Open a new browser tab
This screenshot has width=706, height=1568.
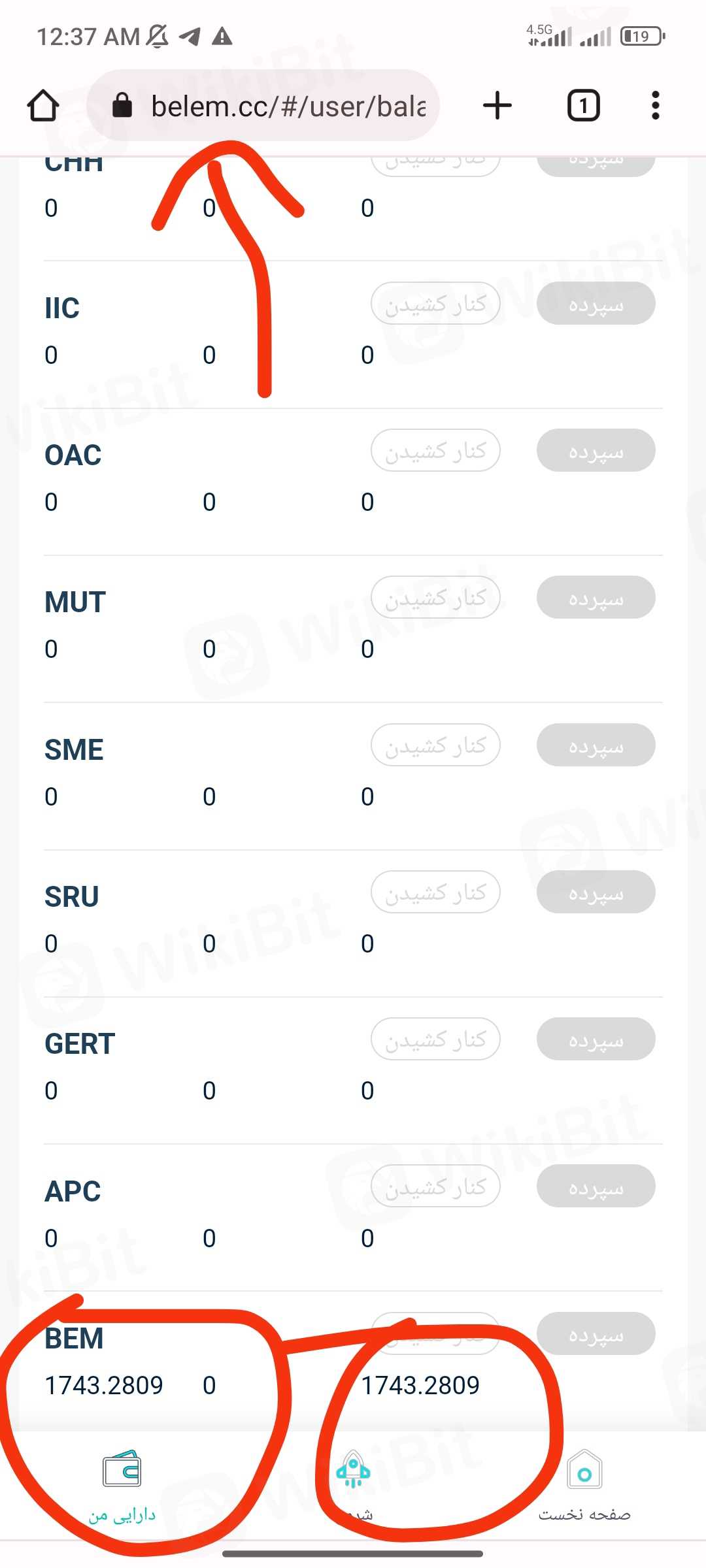pos(497,106)
